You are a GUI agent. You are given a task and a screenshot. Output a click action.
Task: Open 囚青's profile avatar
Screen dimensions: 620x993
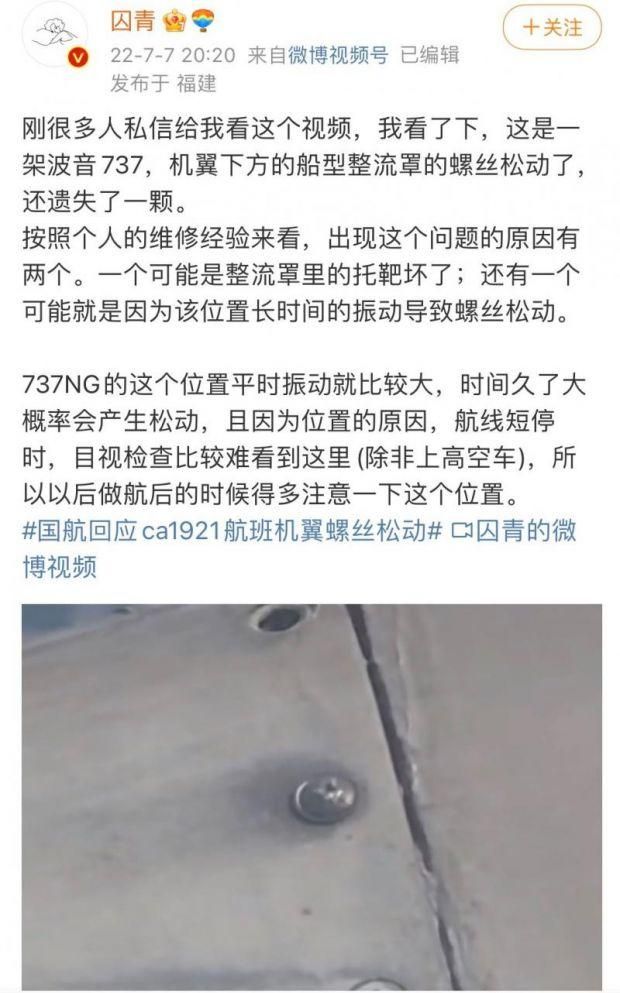coord(57,40)
